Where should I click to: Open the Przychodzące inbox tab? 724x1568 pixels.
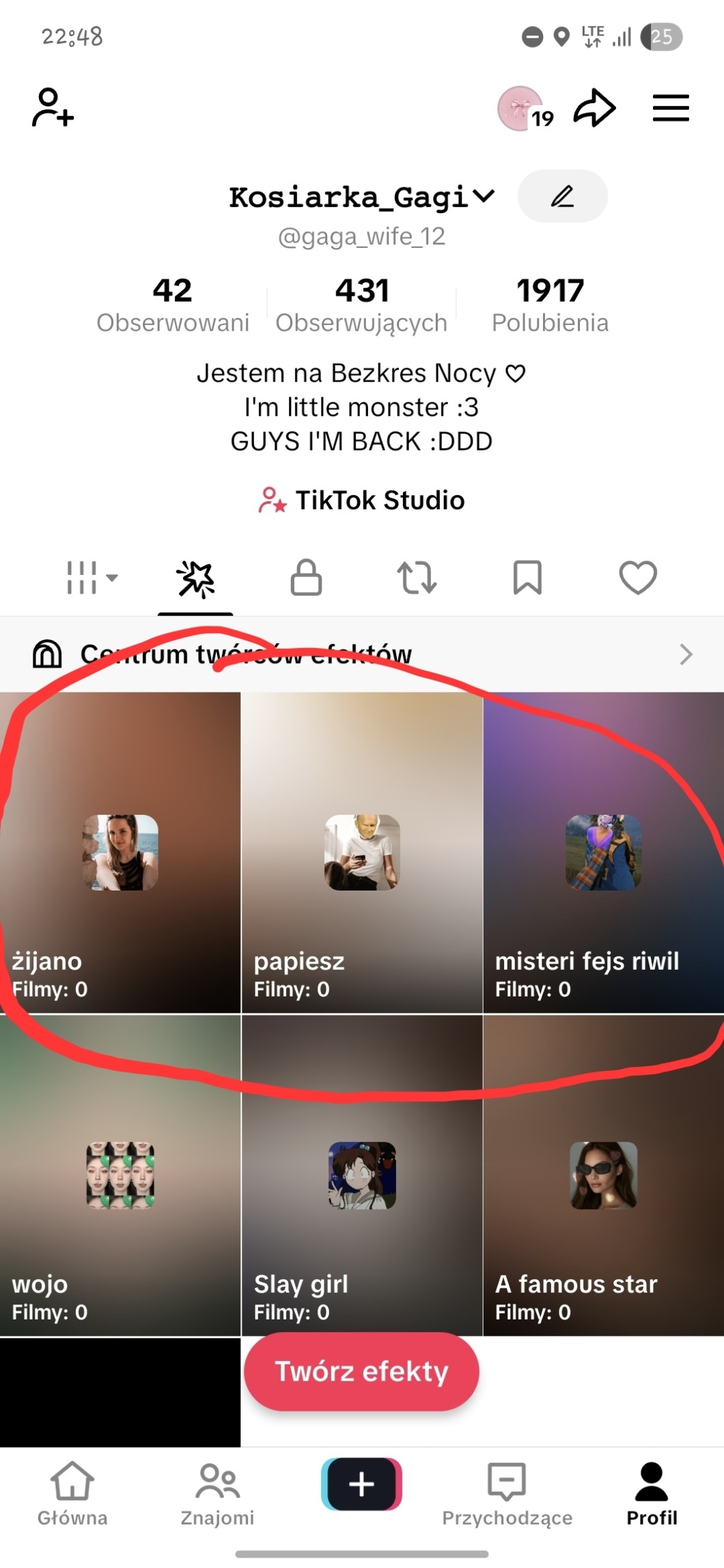507,1494
